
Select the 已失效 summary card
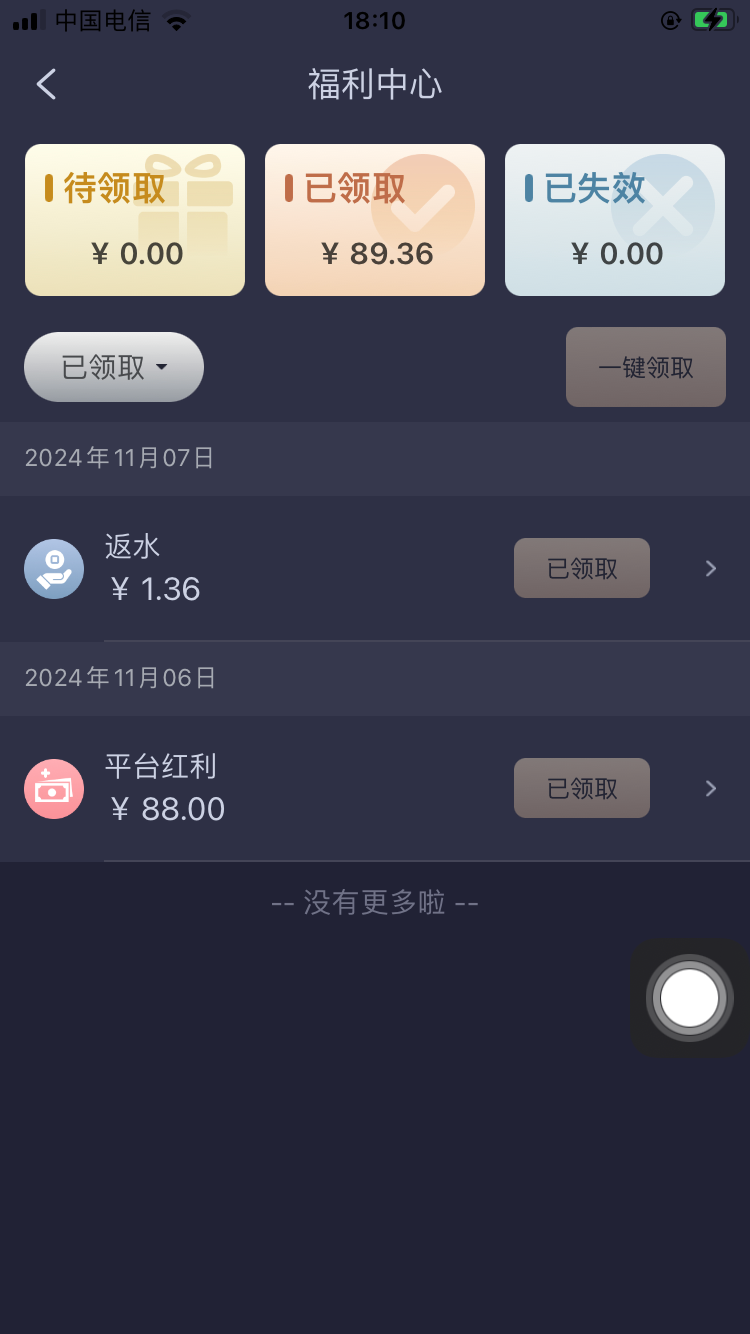tap(615, 220)
